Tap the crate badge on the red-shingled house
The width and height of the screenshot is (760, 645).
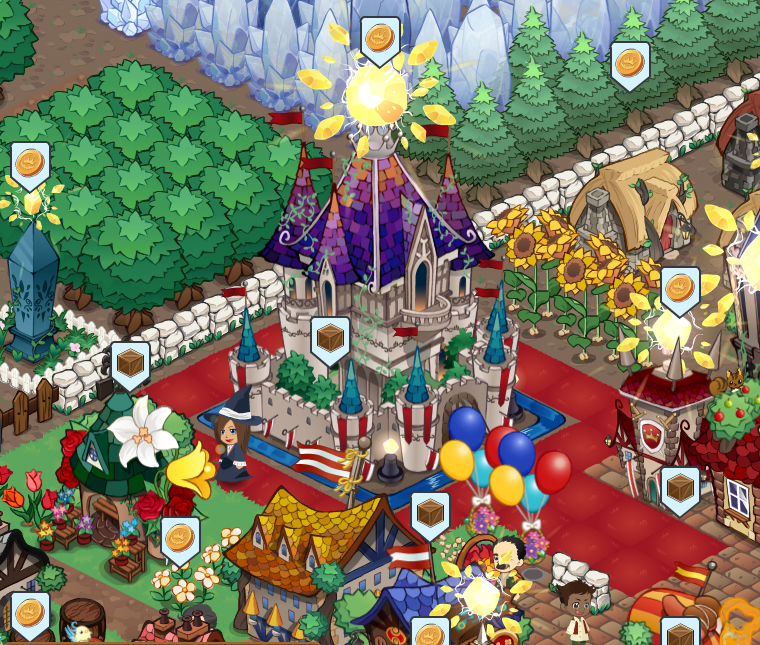pyautogui.click(x=680, y=491)
